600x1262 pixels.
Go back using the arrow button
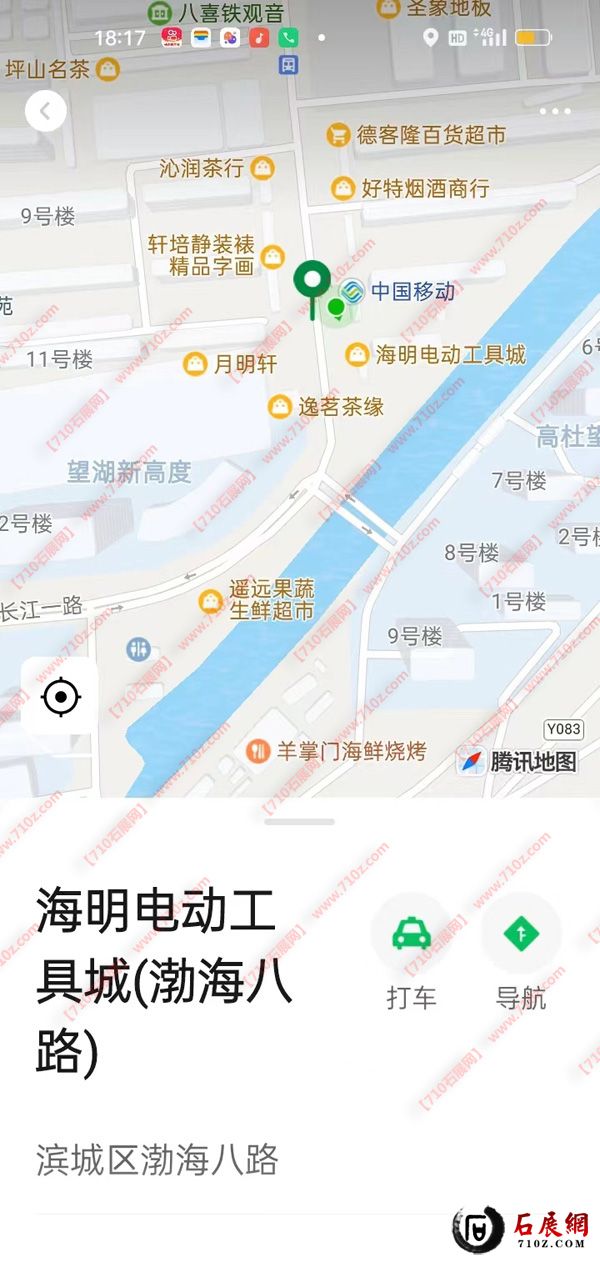click(45, 111)
